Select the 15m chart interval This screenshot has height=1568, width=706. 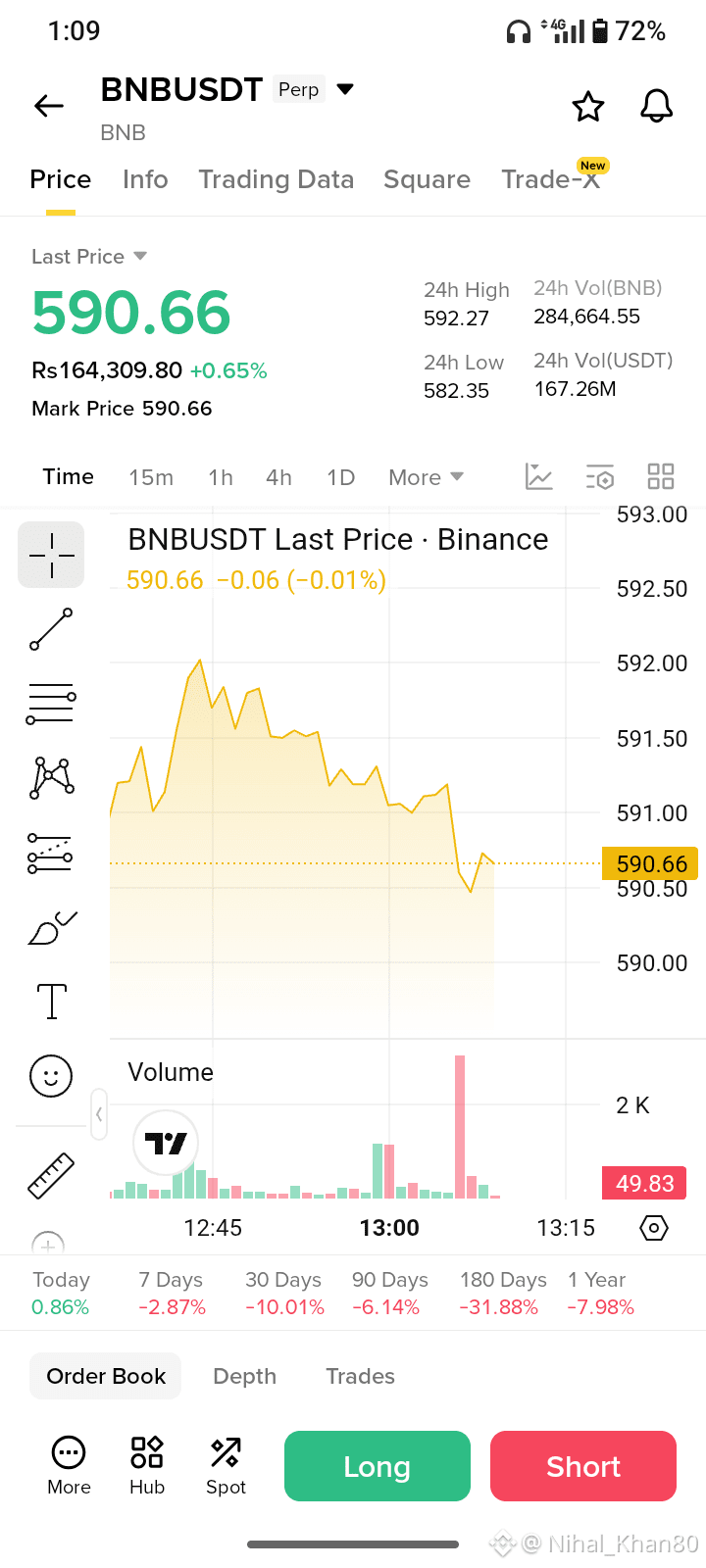(151, 477)
